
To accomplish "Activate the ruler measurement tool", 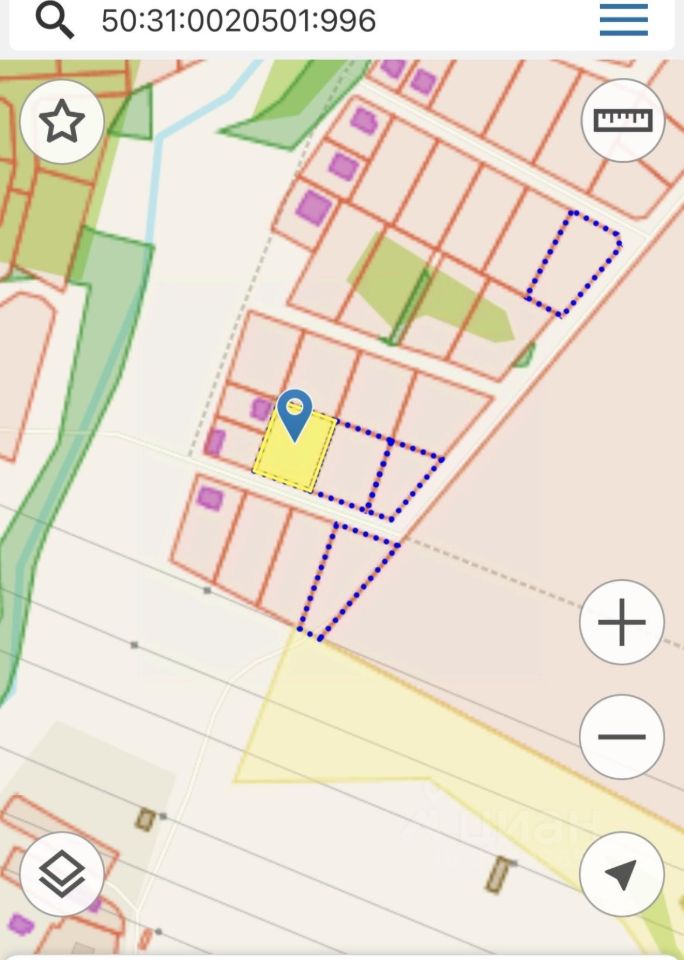I will (622, 121).
